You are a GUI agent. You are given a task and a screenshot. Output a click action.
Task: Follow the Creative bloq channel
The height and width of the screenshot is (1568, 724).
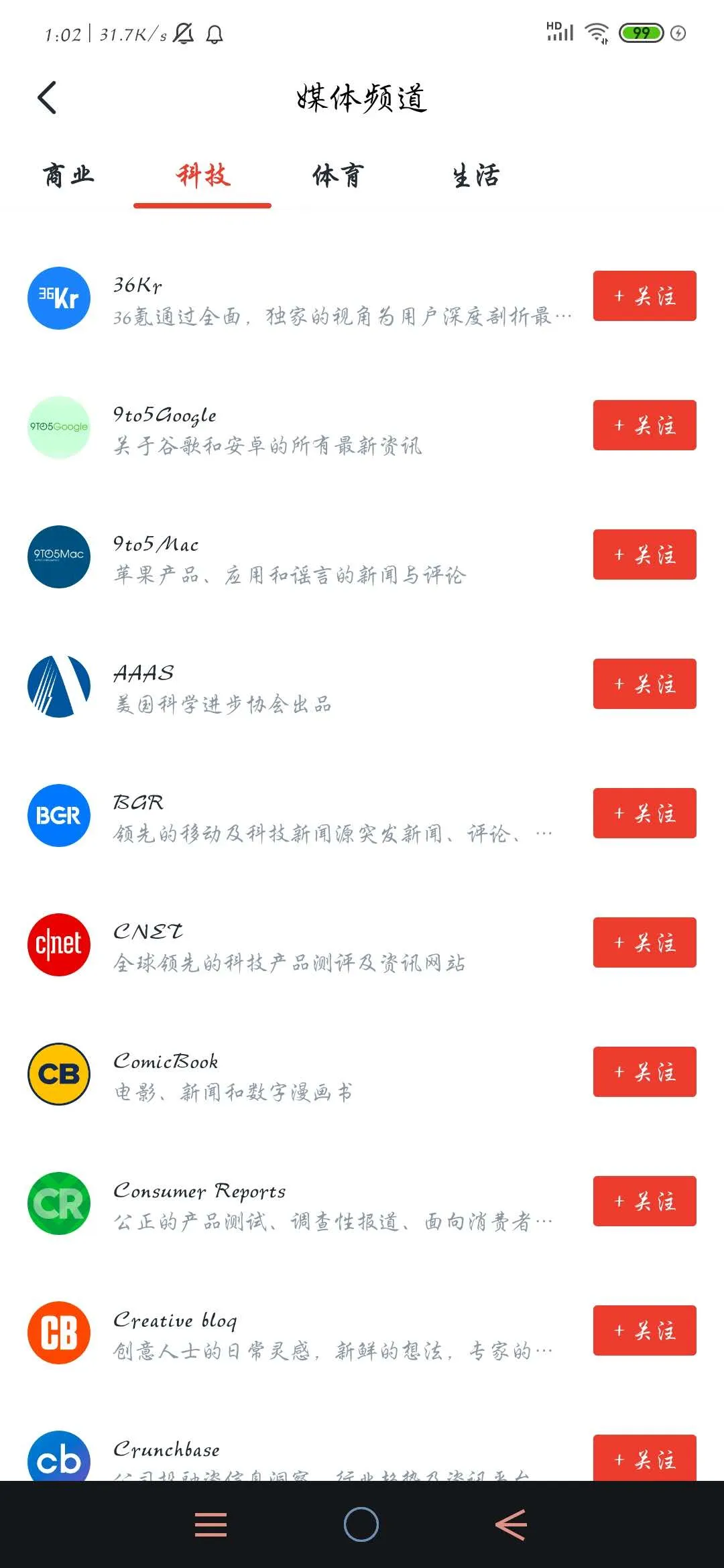(644, 1331)
